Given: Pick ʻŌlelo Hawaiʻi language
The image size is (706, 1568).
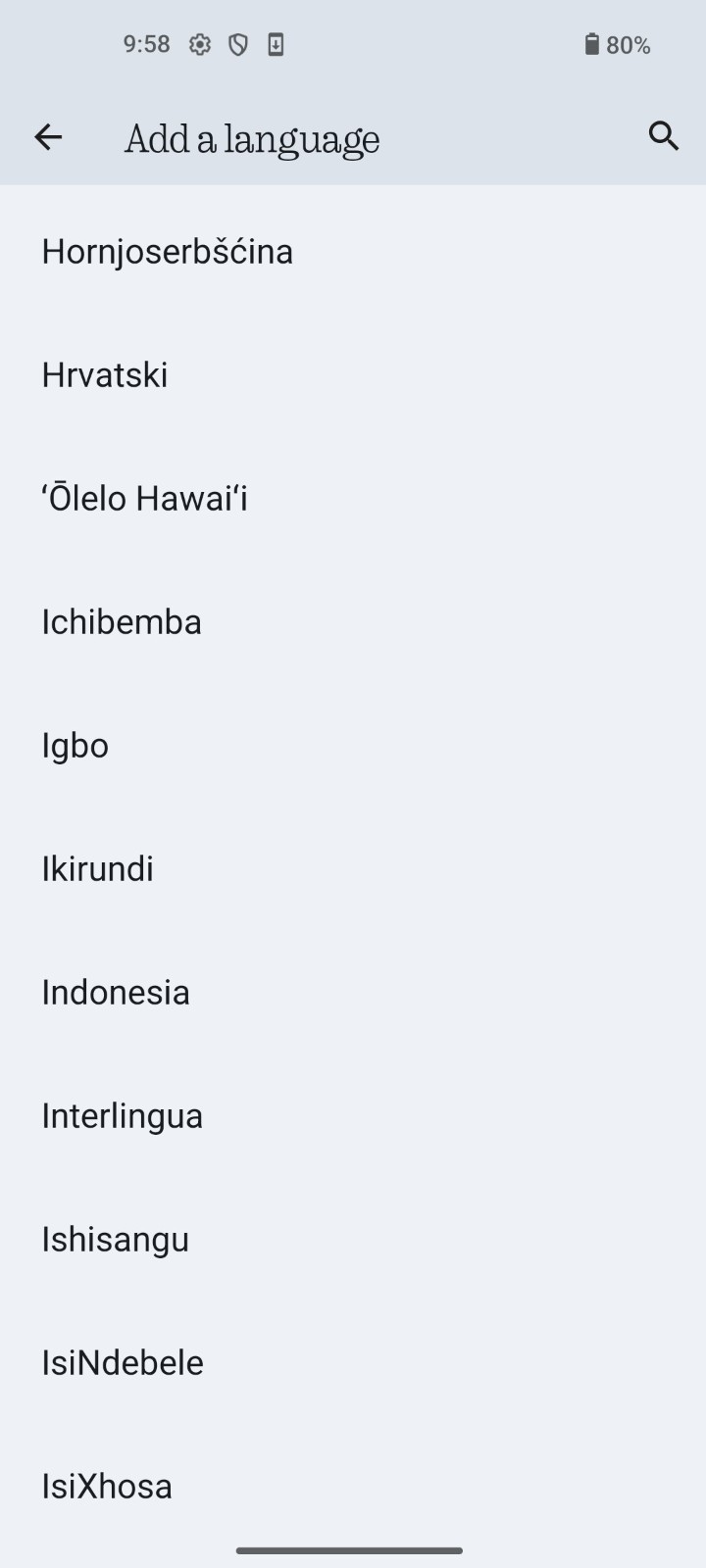Looking at the screenshot, I should point(144,499).
